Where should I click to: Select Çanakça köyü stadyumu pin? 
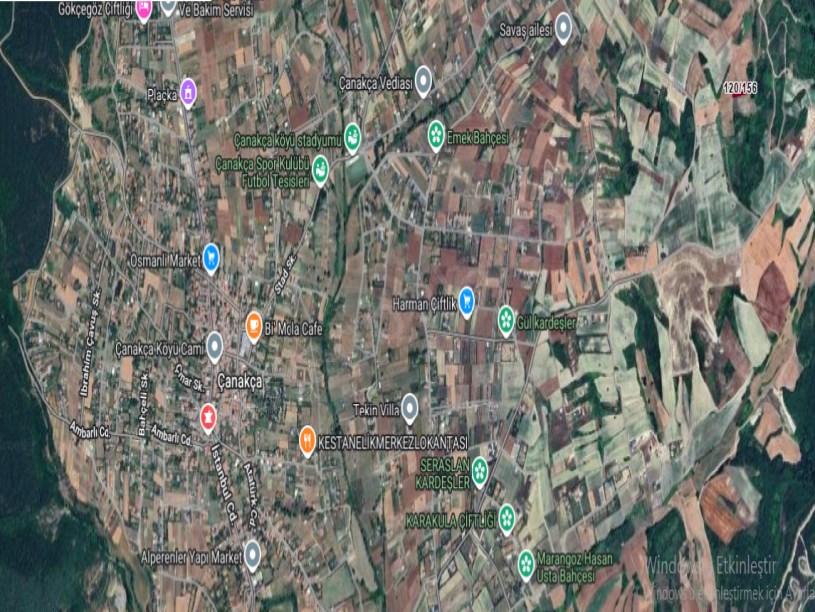click(353, 136)
